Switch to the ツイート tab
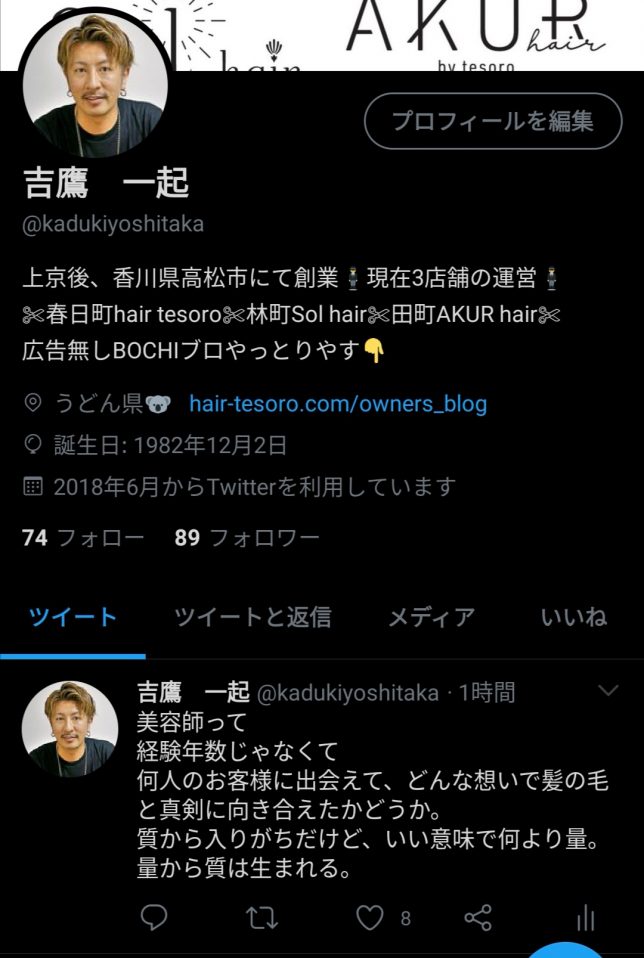The image size is (644, 958). 73,617
